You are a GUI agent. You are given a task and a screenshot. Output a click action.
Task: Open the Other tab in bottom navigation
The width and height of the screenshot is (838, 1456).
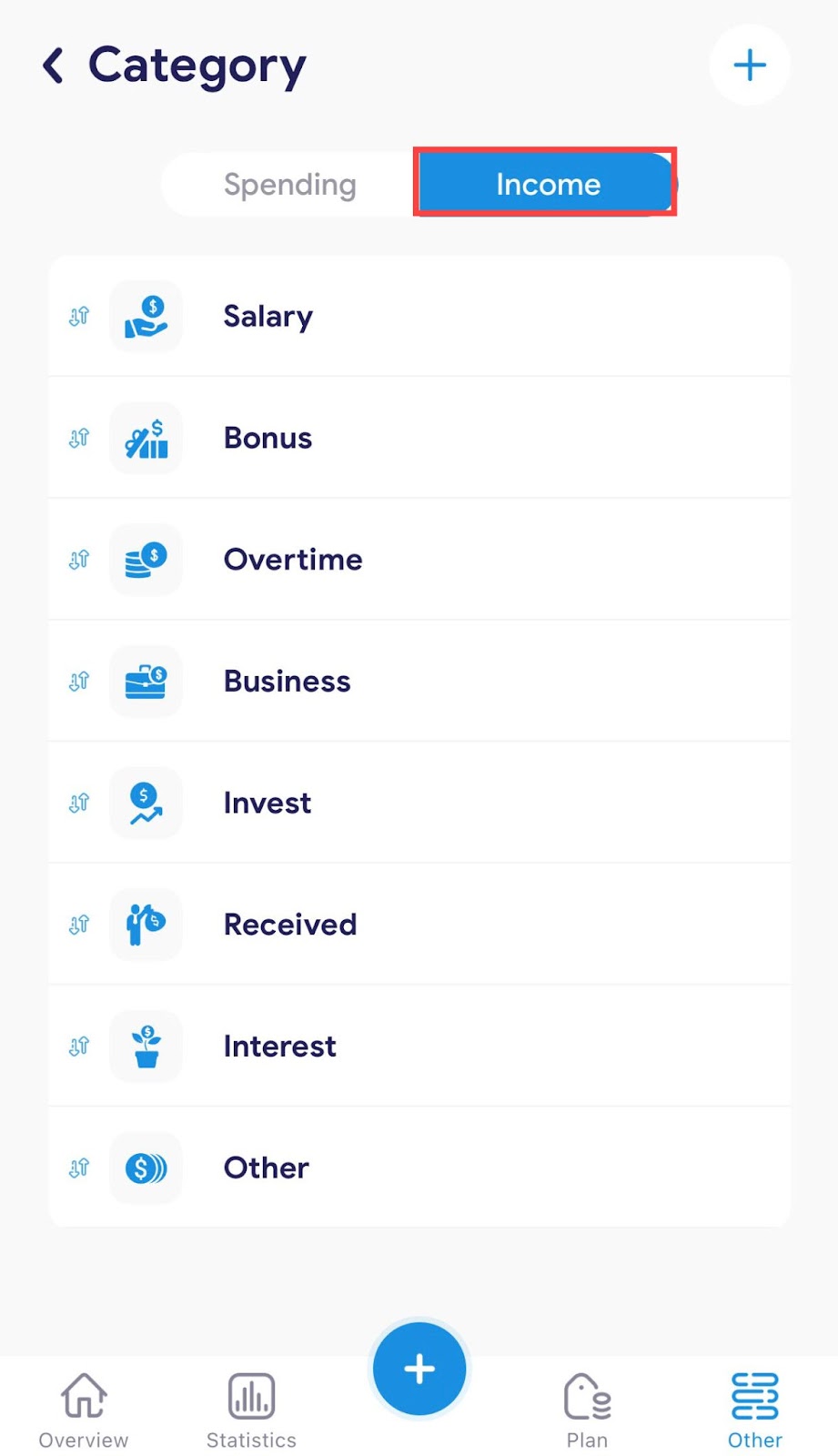point(754,1410)
